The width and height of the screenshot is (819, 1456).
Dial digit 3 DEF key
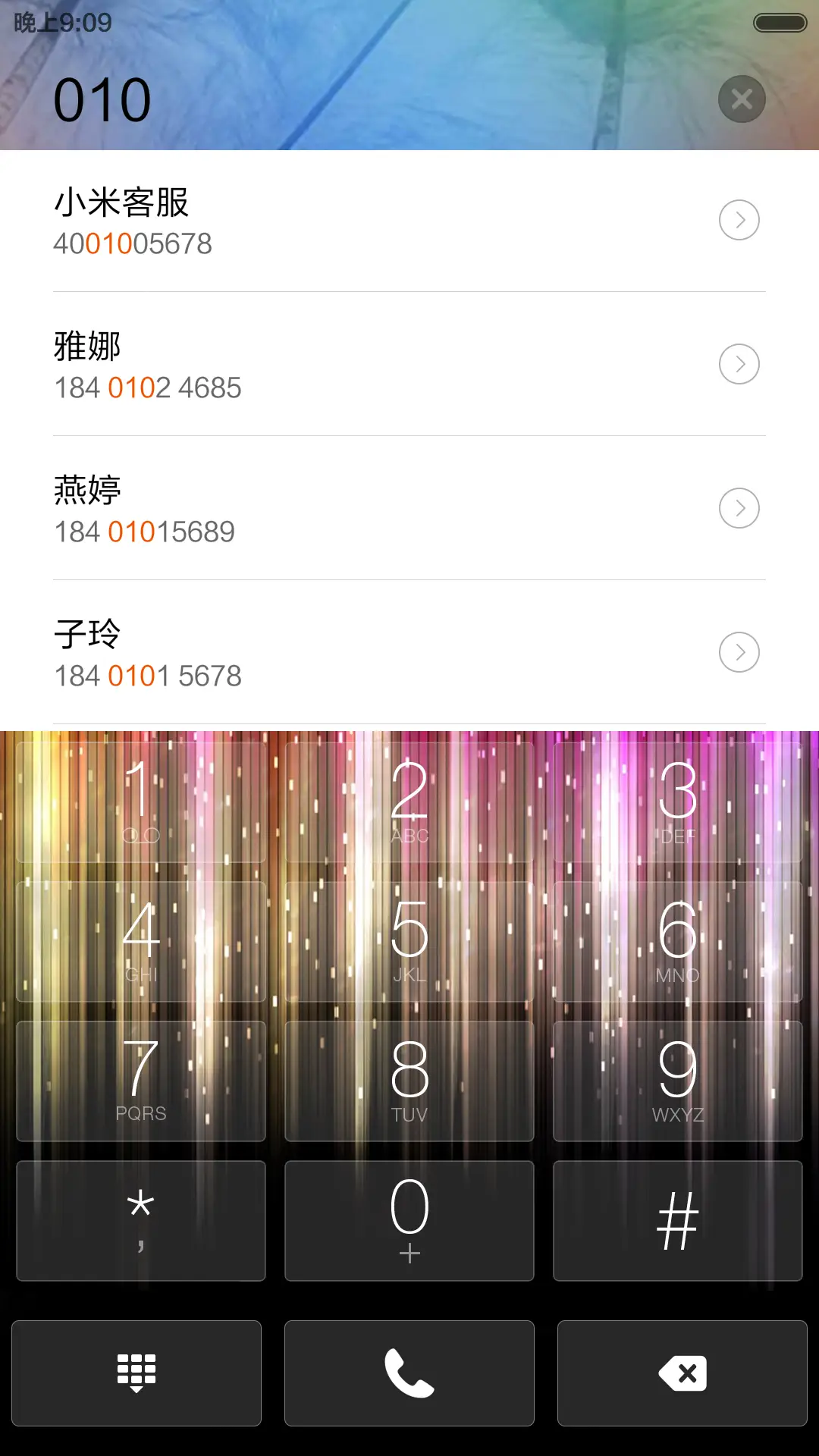point(677,802)
